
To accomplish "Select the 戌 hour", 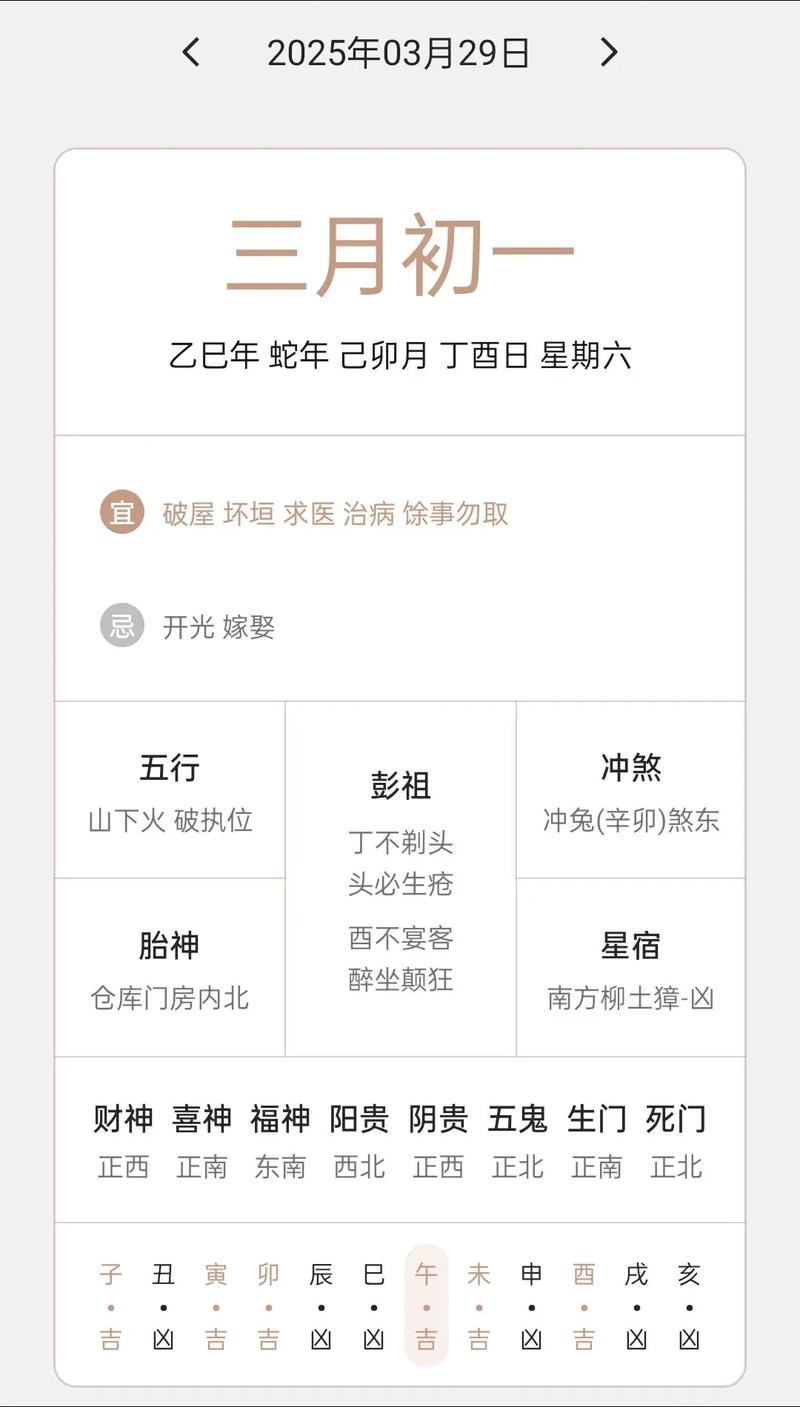I will (x=636, y=1306).
